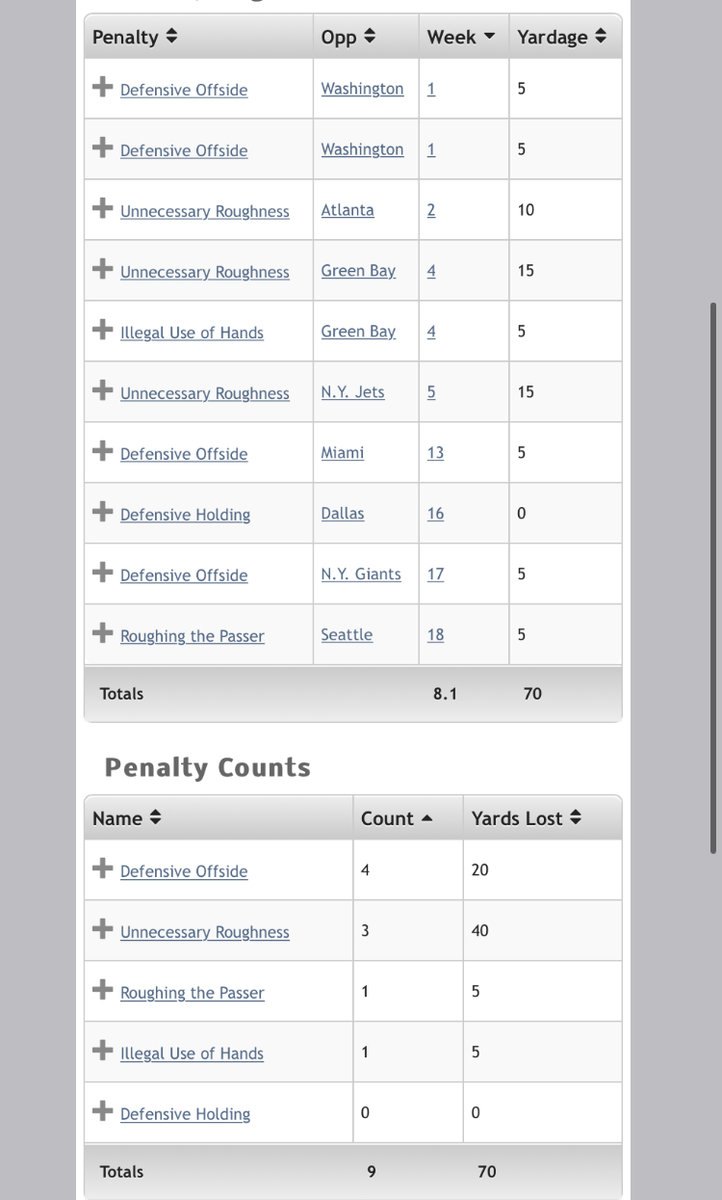Sort Penalty Counts by Name

127,818
